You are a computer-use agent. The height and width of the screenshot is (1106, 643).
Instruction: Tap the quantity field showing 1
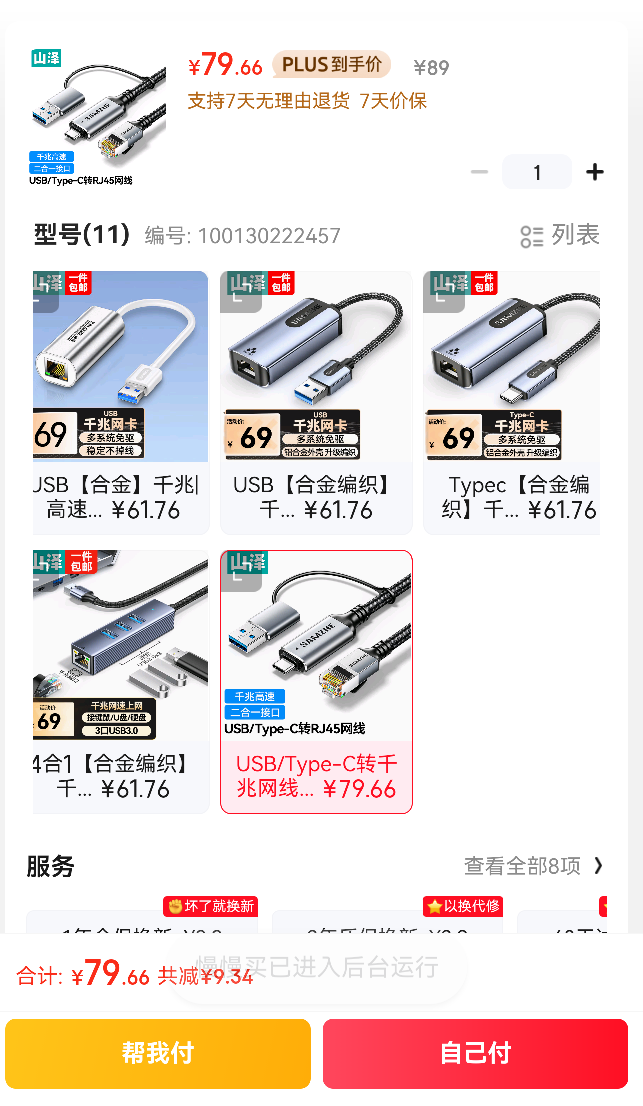pos(537,172)
